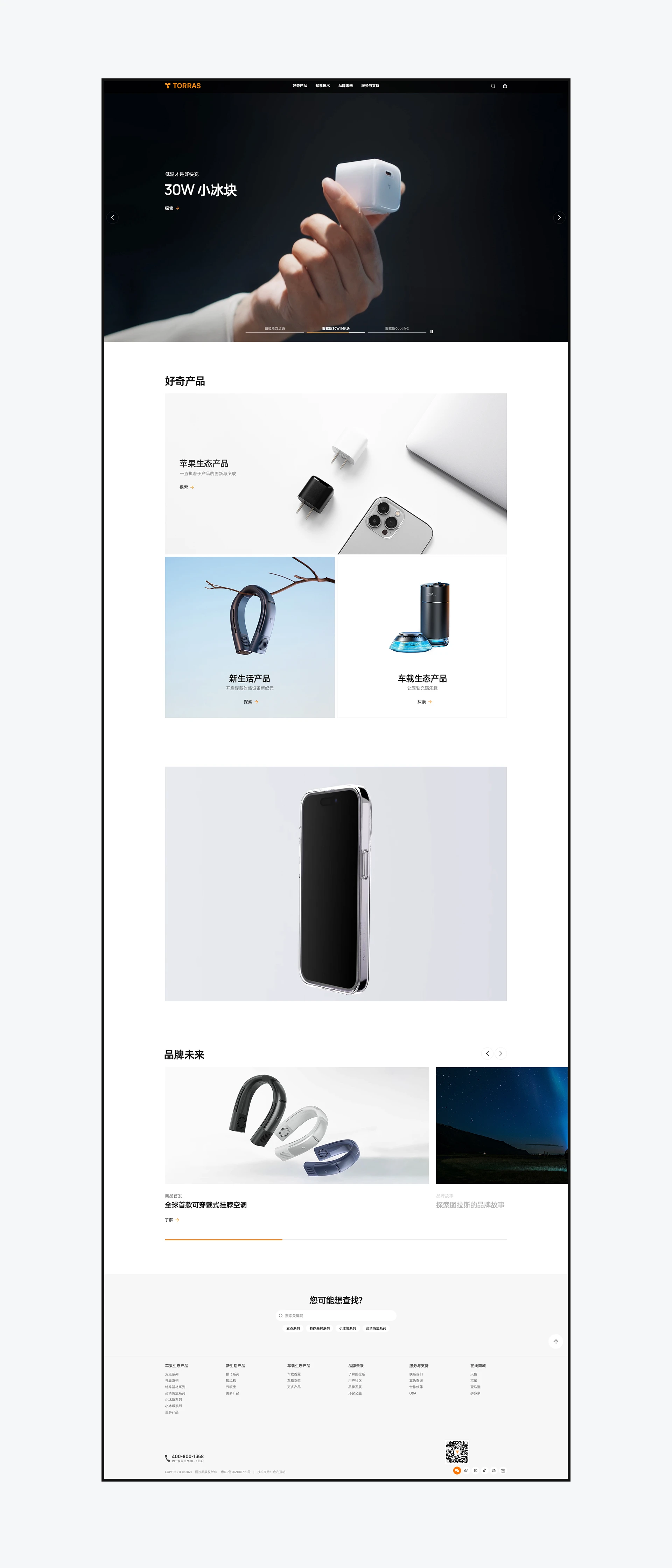The width and height of the screenshot is (672, 1568).
Task: Go back to the previous hero slide
Action: tap(113, 217)
